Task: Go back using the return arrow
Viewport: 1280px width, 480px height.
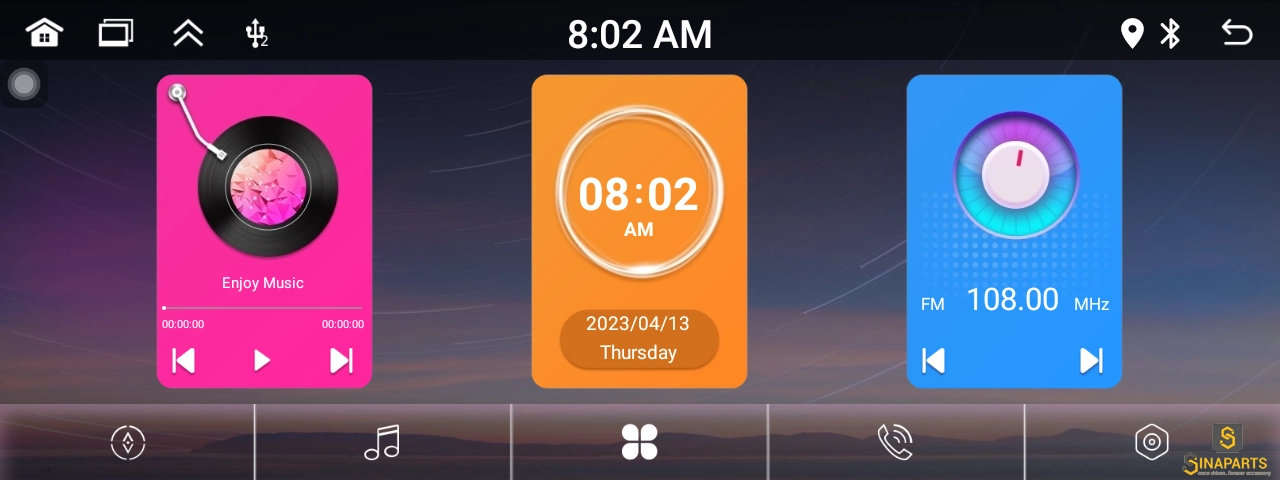Action: 1237,33
